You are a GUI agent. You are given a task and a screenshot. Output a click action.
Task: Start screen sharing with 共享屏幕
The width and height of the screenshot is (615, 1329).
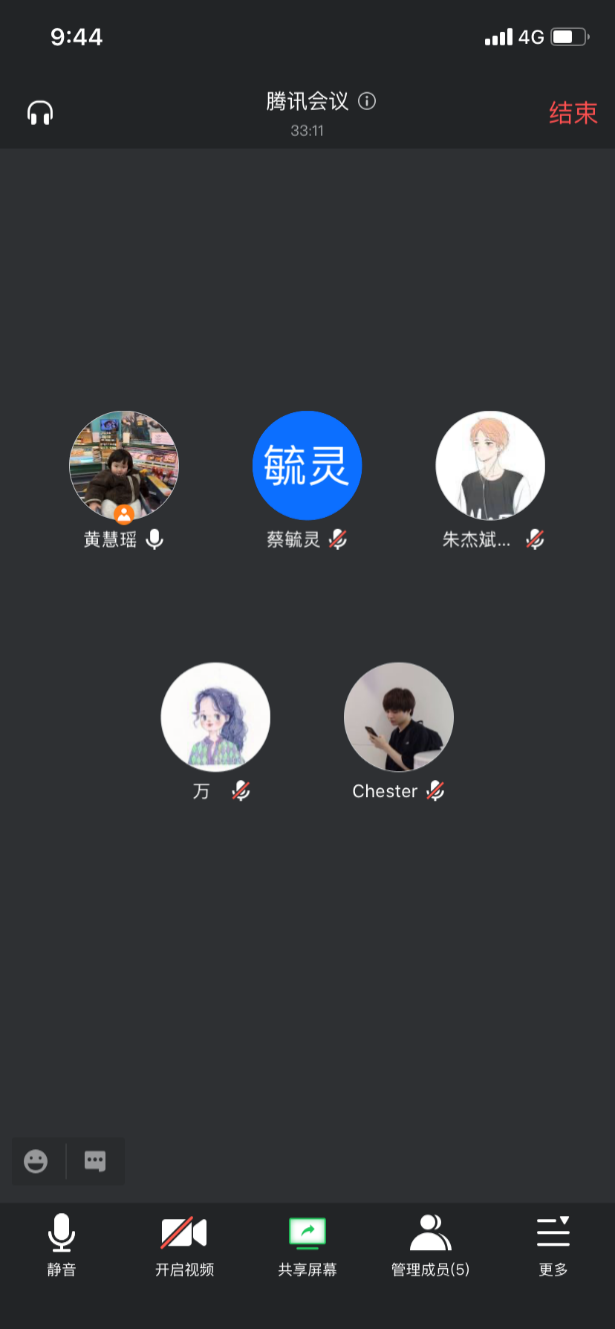[307, 1245]
